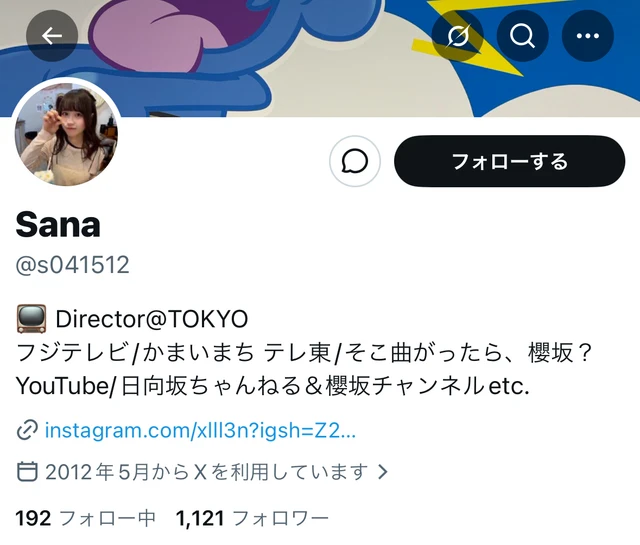Go back using the arrow icon

coord(52,36)
